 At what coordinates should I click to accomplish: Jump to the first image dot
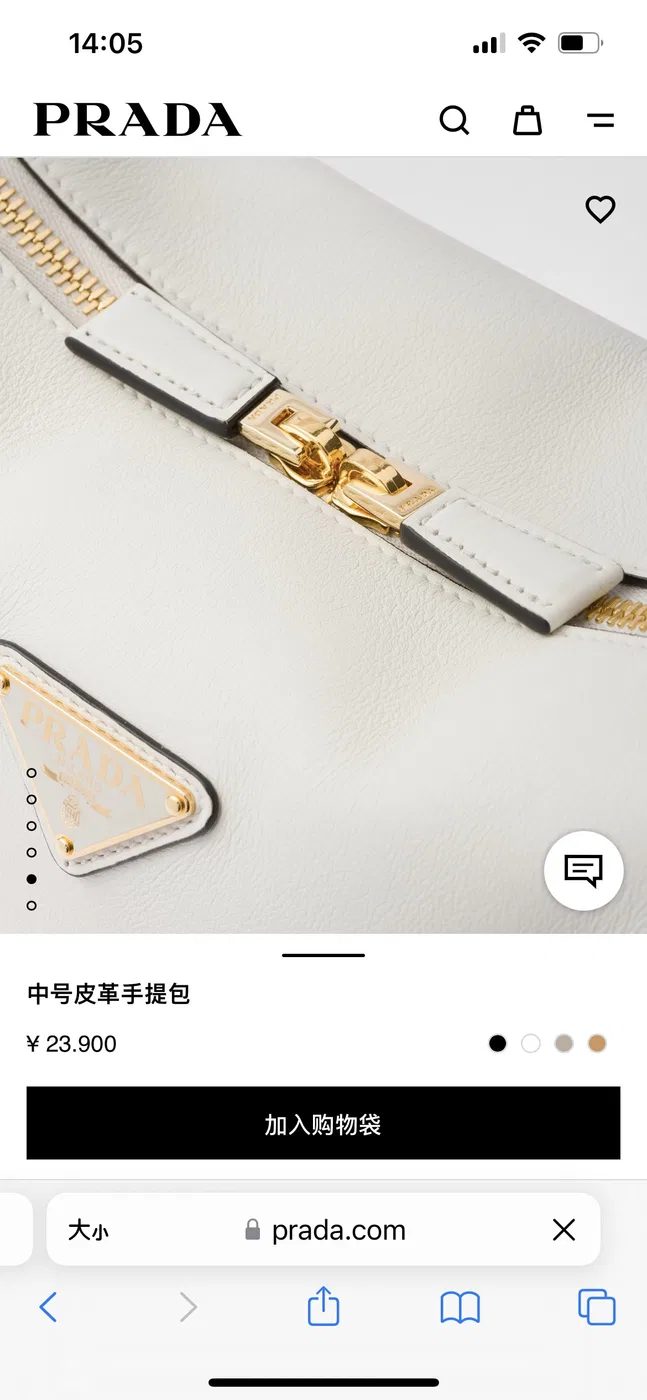pyautogui.click(x=32, y=773)
